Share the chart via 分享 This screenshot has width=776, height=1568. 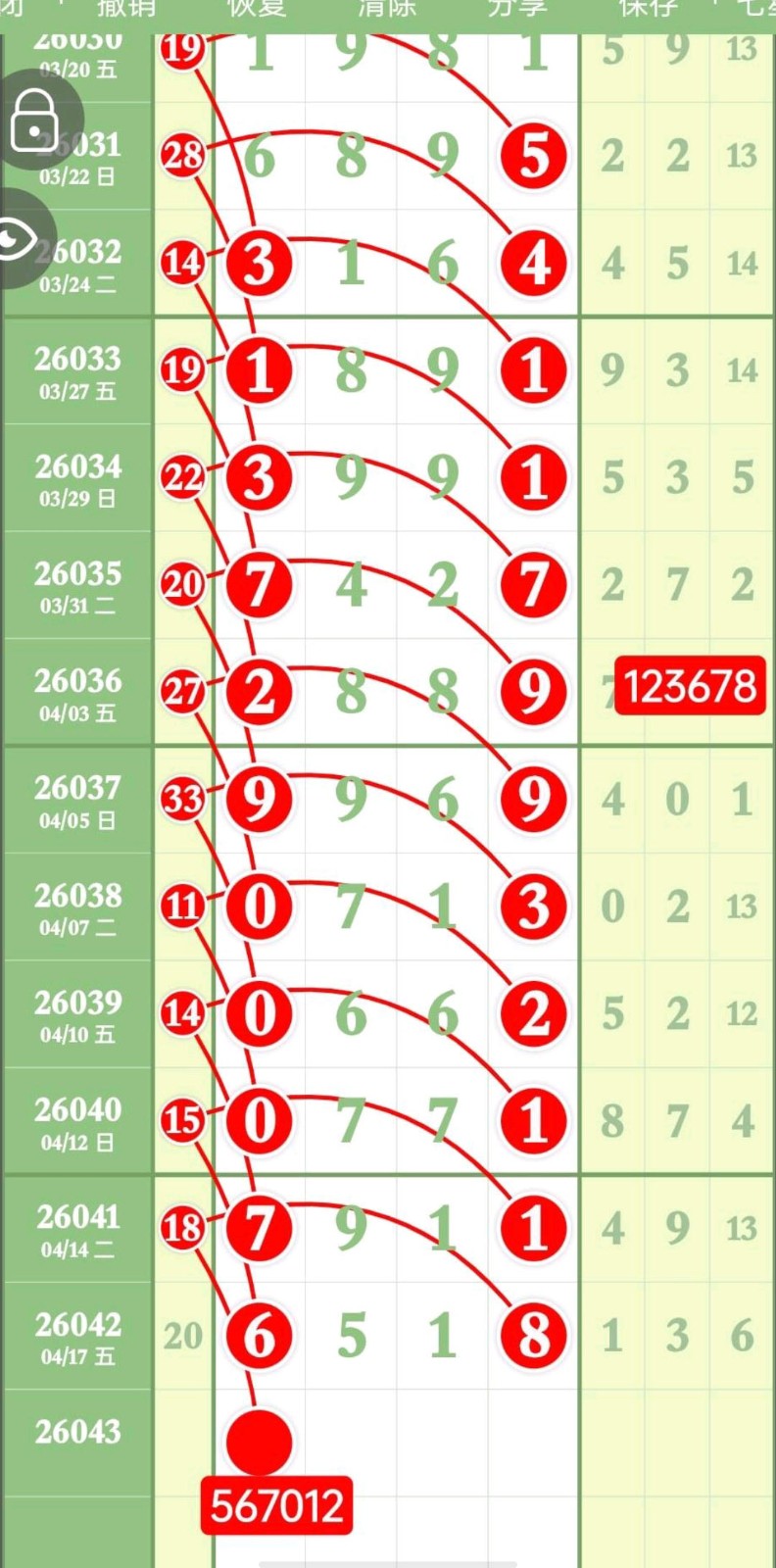pos(517,8)
